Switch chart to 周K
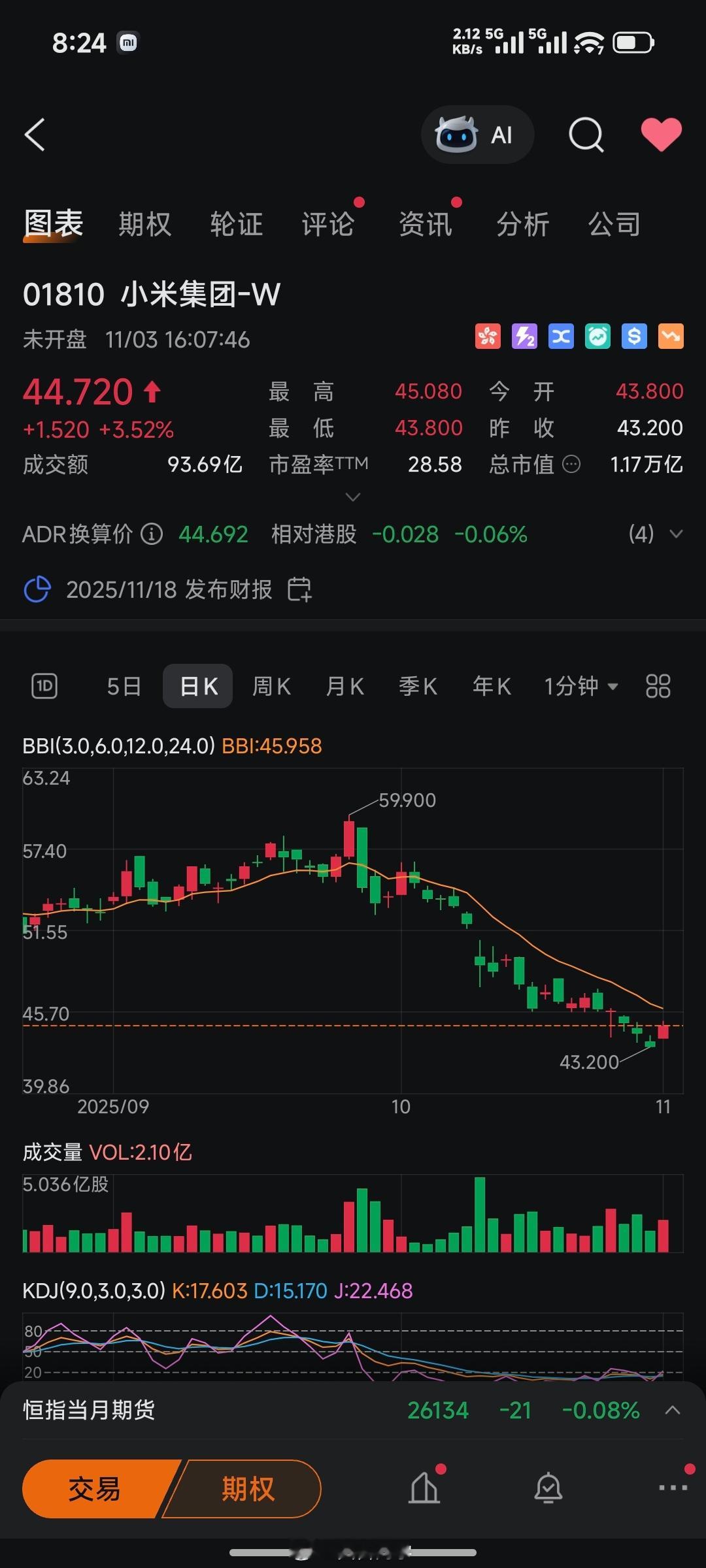This screenshot has width=706, height=1568. click(271, 686)
